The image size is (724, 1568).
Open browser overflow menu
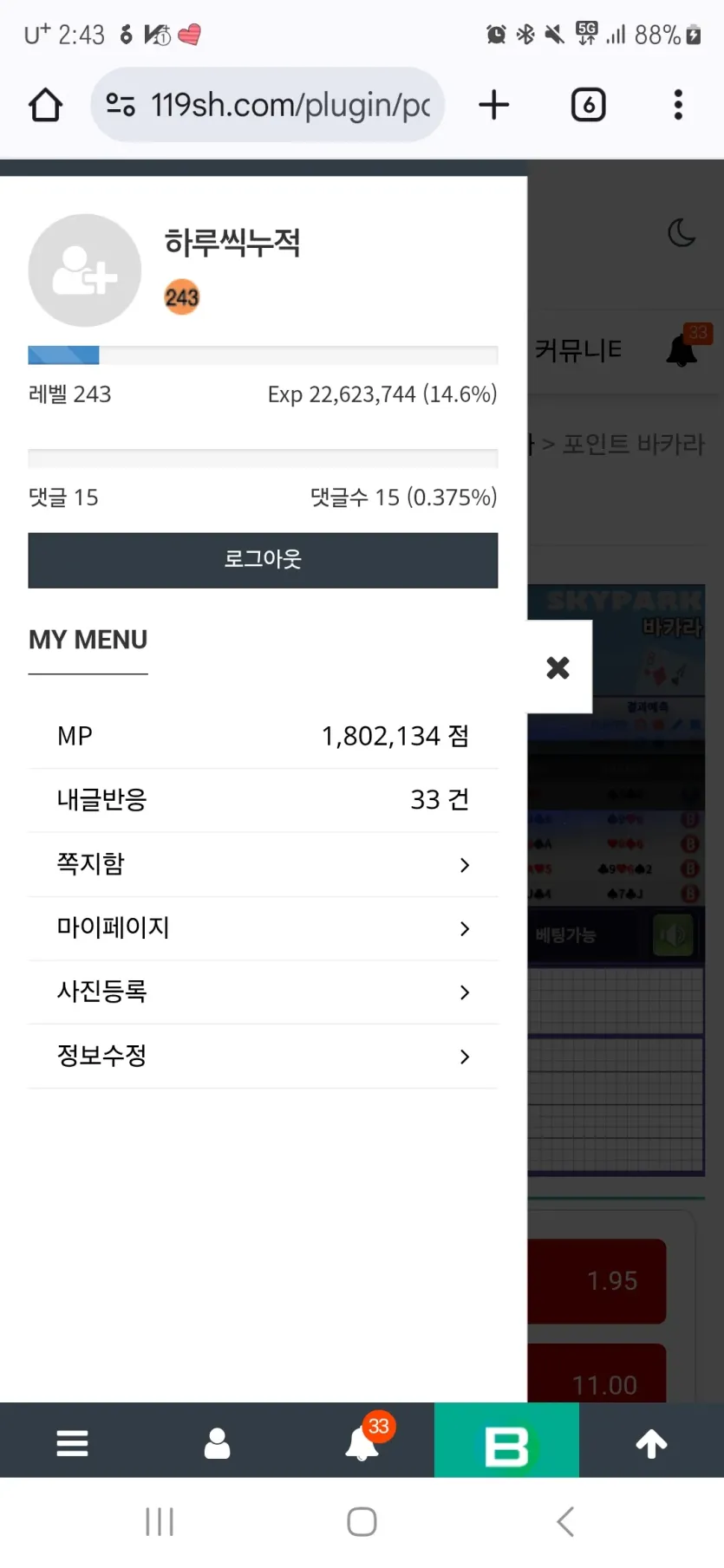678,105
